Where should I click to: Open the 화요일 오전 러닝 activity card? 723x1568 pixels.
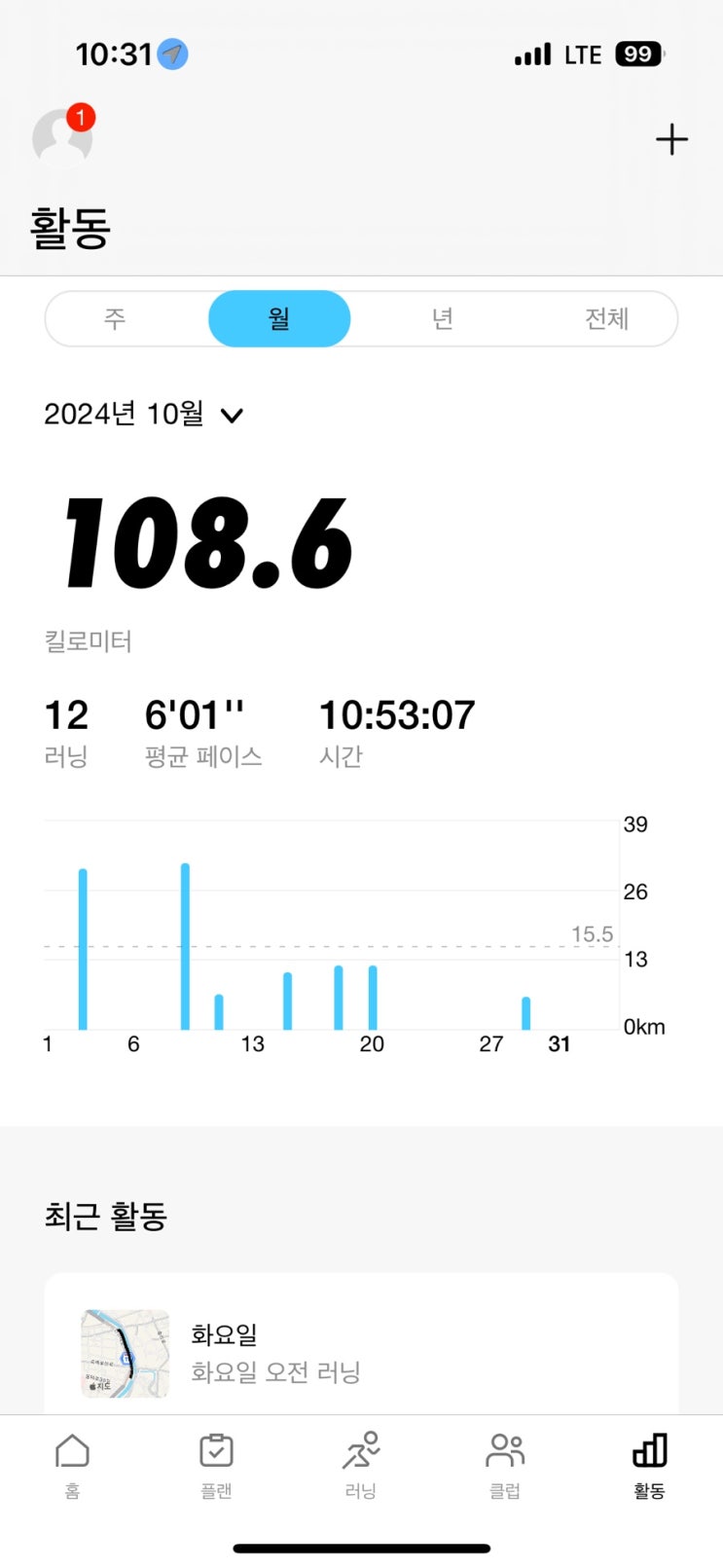[x=360, y=1353]
